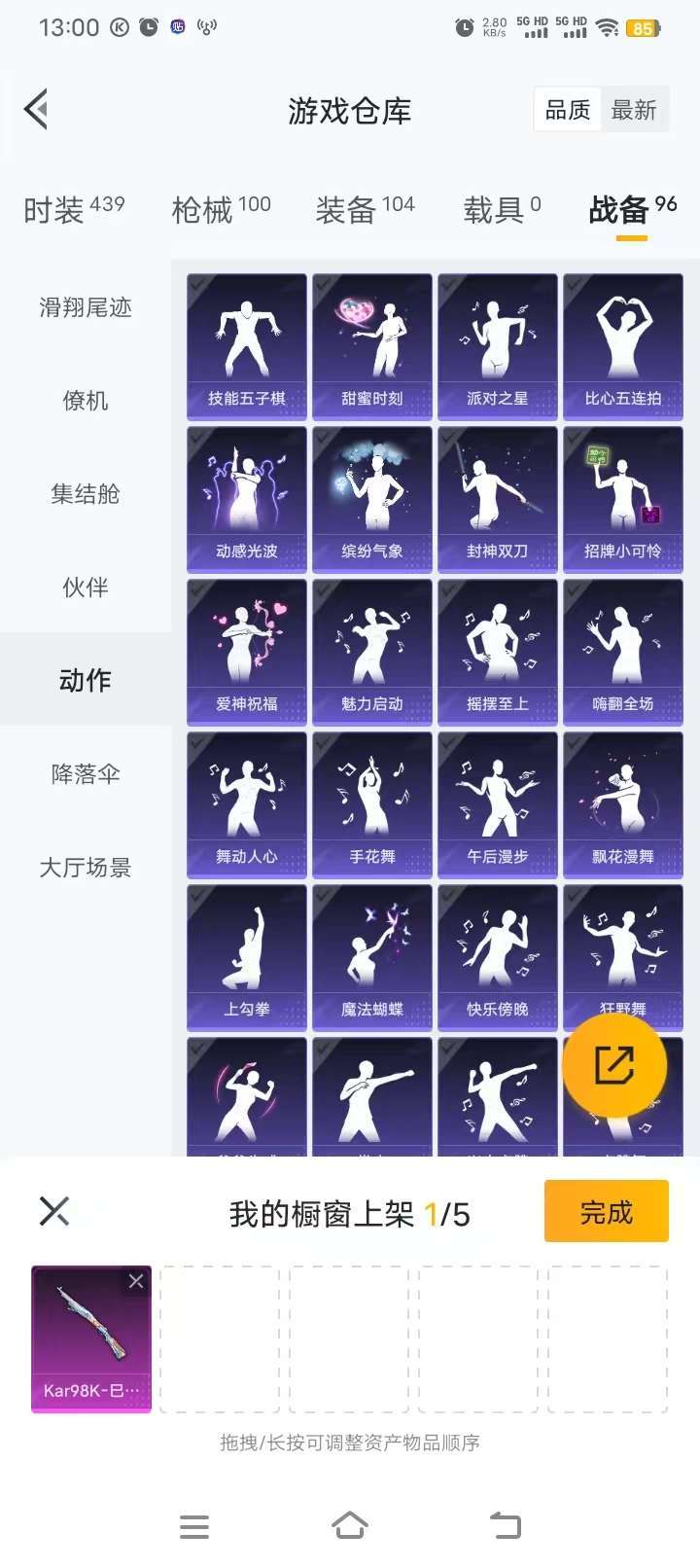Viewport: 700px width, 1568px height.
Task: Switch to the 时装 tab
Action: [74, 209]
